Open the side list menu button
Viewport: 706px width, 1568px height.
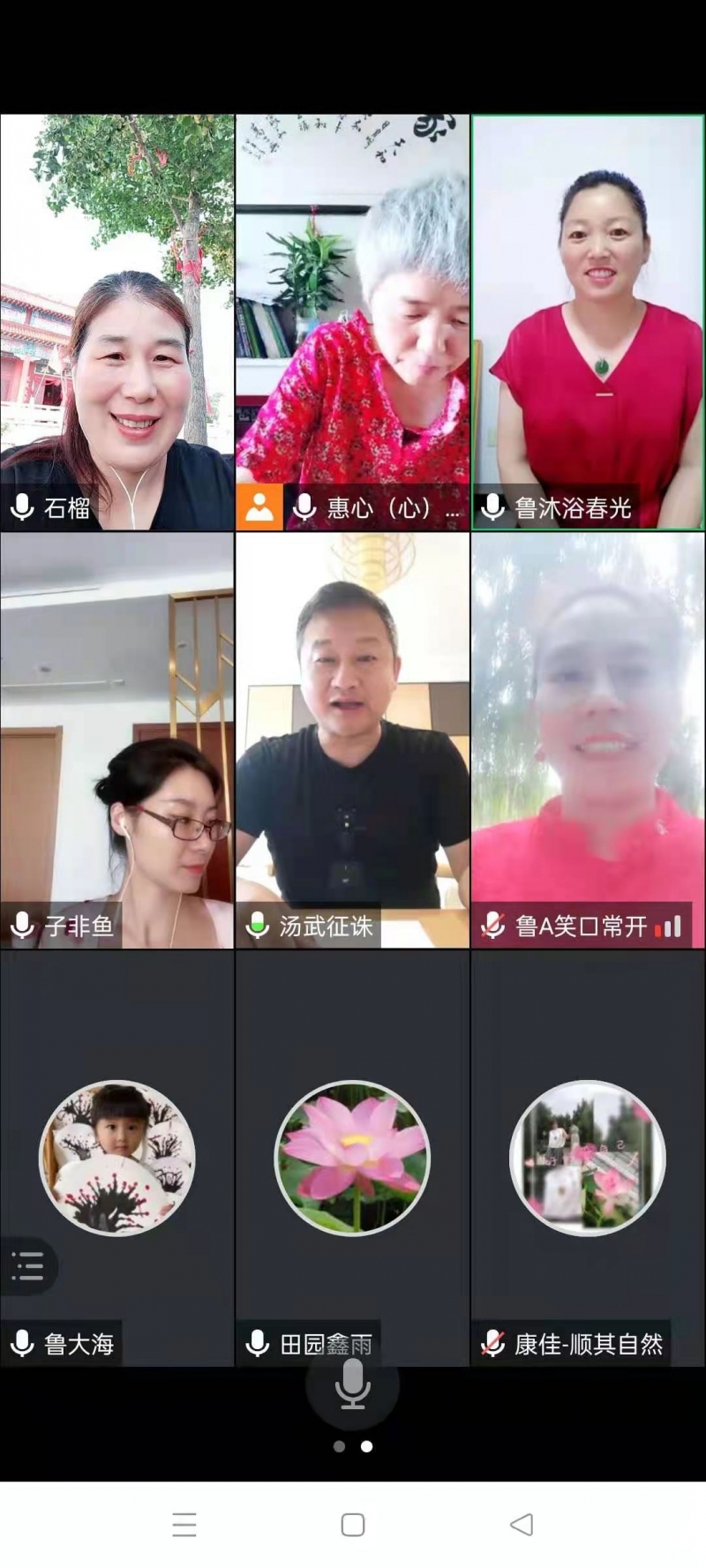27,1266
